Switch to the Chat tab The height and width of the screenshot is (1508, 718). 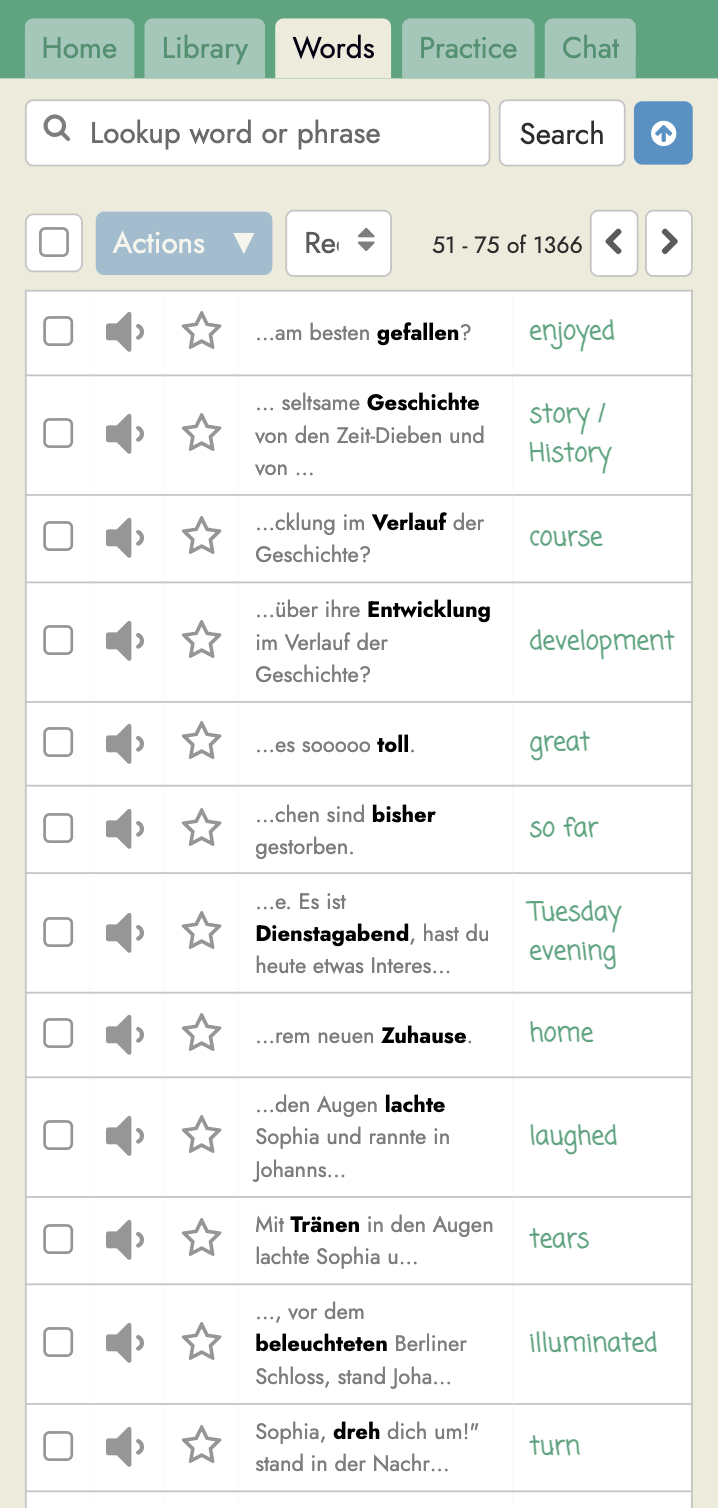pos(590,48)
